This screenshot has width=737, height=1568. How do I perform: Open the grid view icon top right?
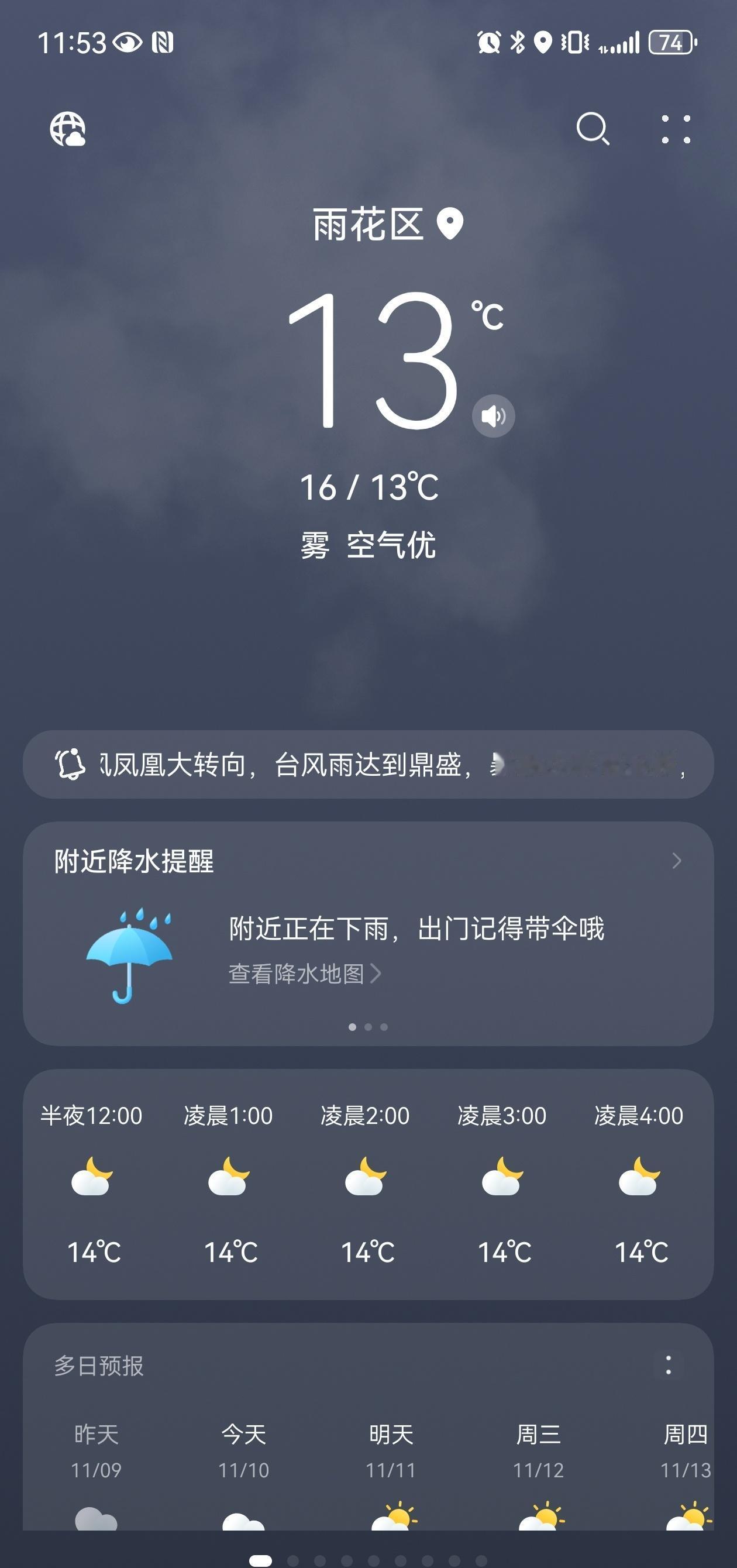point(676,130)
